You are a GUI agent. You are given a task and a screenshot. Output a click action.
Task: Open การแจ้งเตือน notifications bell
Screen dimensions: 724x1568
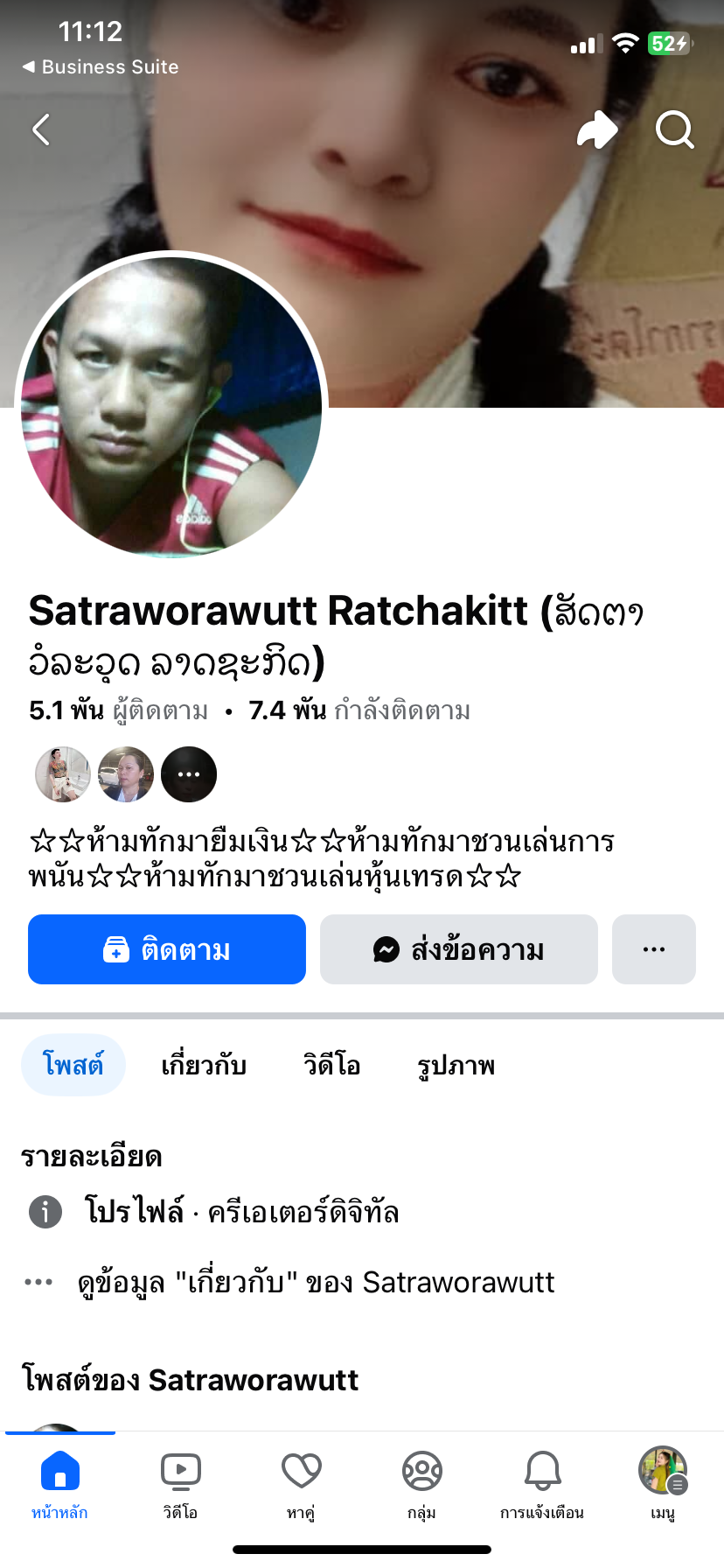pyautogui.click(x=542, y=1484)
